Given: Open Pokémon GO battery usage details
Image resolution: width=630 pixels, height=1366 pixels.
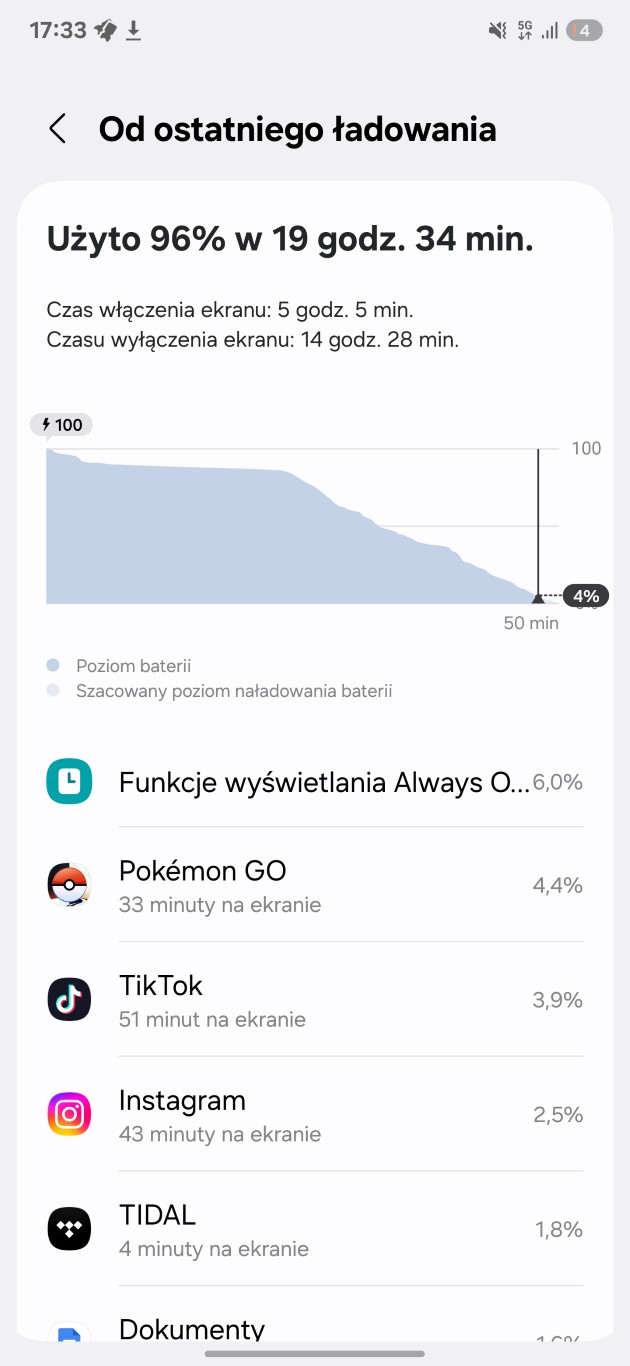Looking at the screenshot, I should coord(315,885).
